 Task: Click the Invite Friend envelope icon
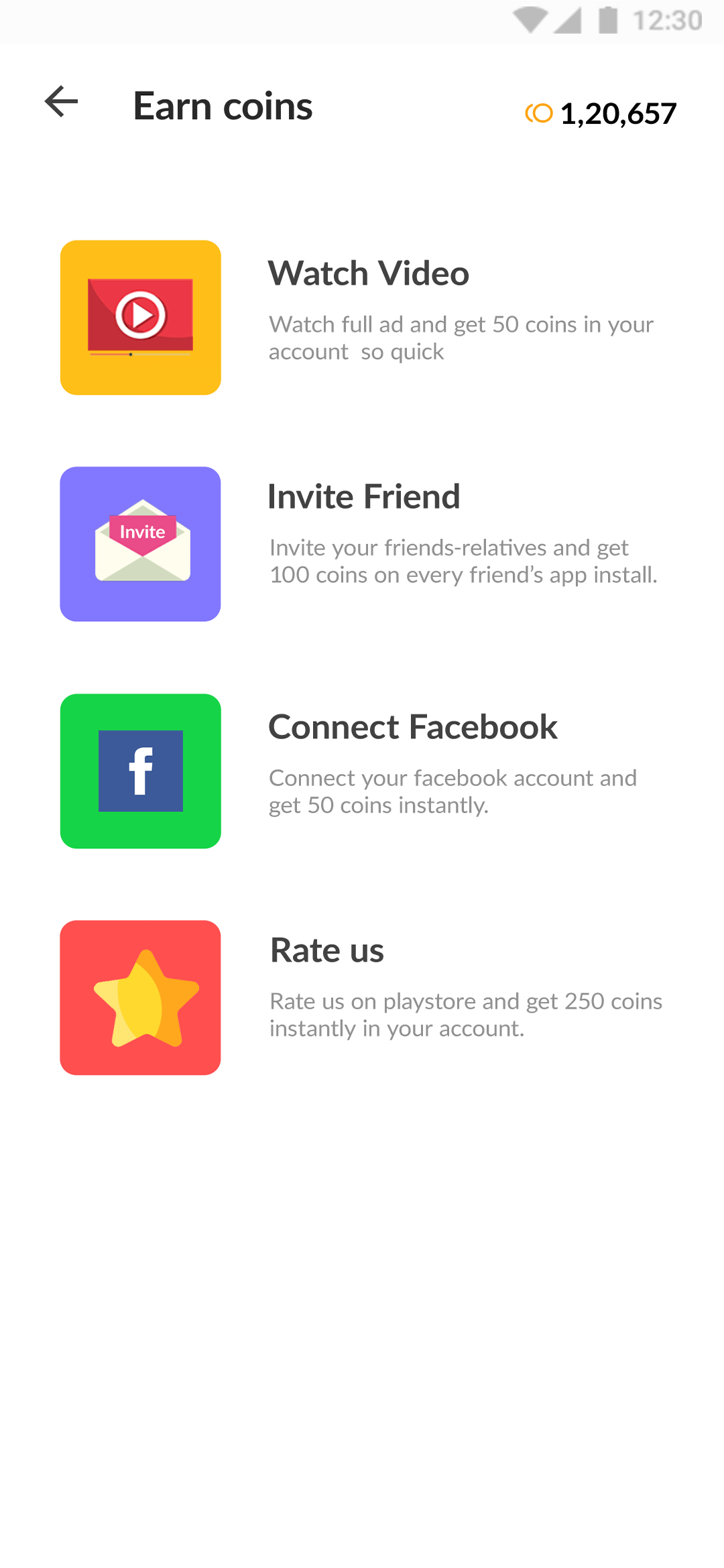(x=140, y=543)
